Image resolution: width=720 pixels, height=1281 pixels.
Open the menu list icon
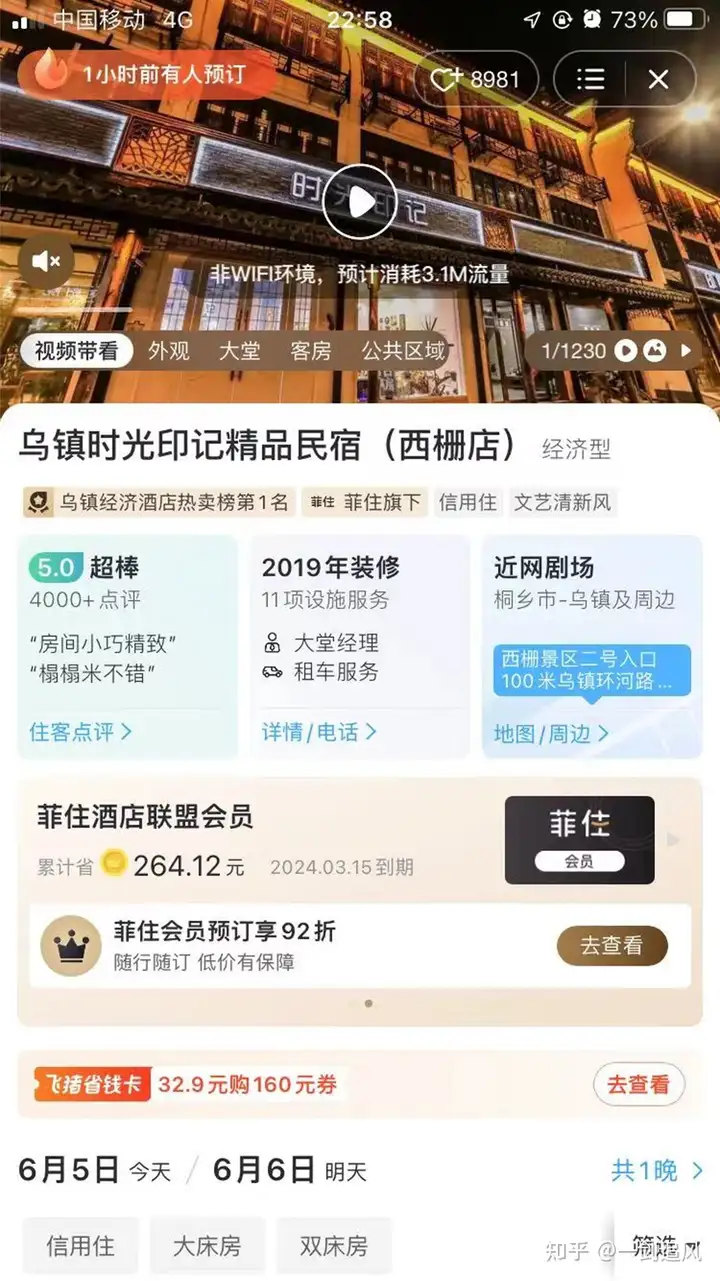coord(591,79)
